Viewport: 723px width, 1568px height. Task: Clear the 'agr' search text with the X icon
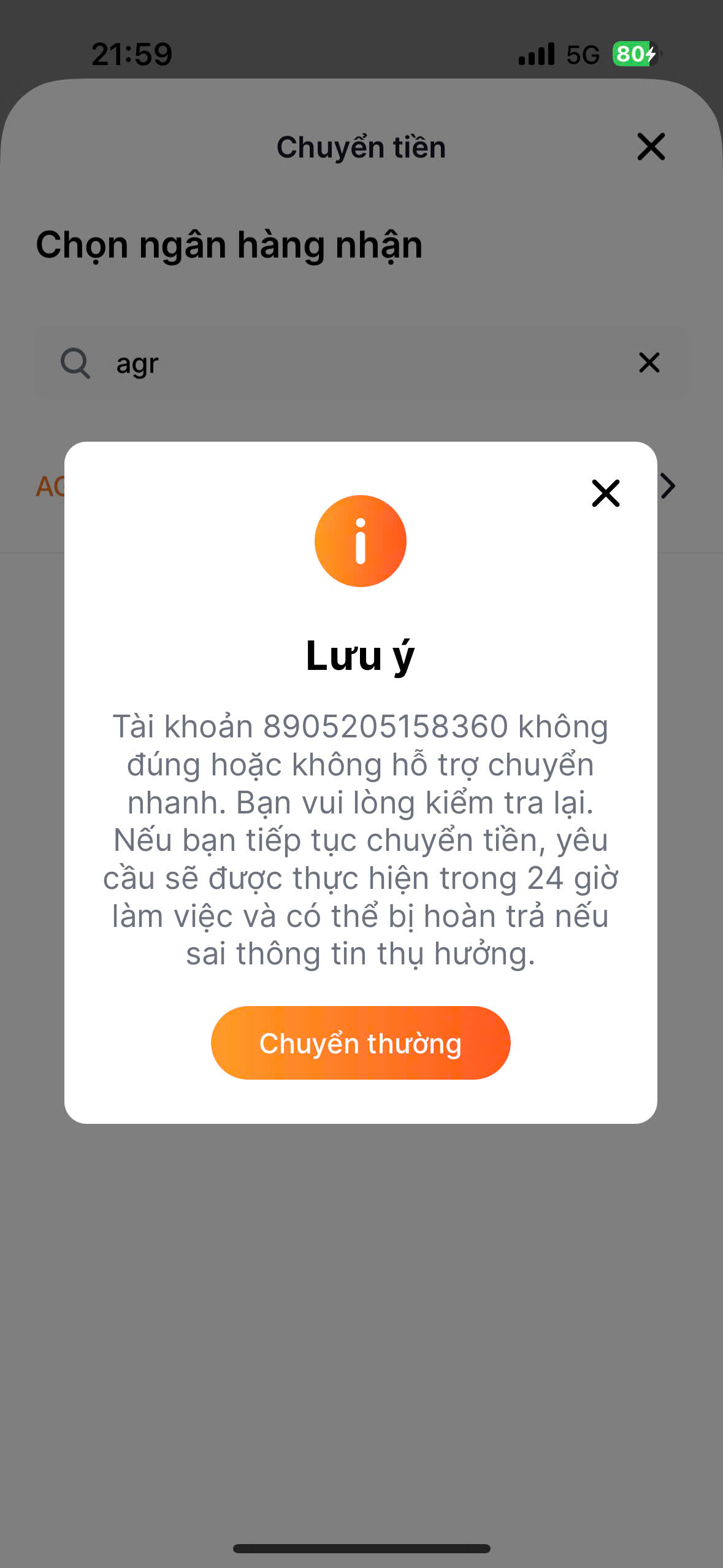649,363
